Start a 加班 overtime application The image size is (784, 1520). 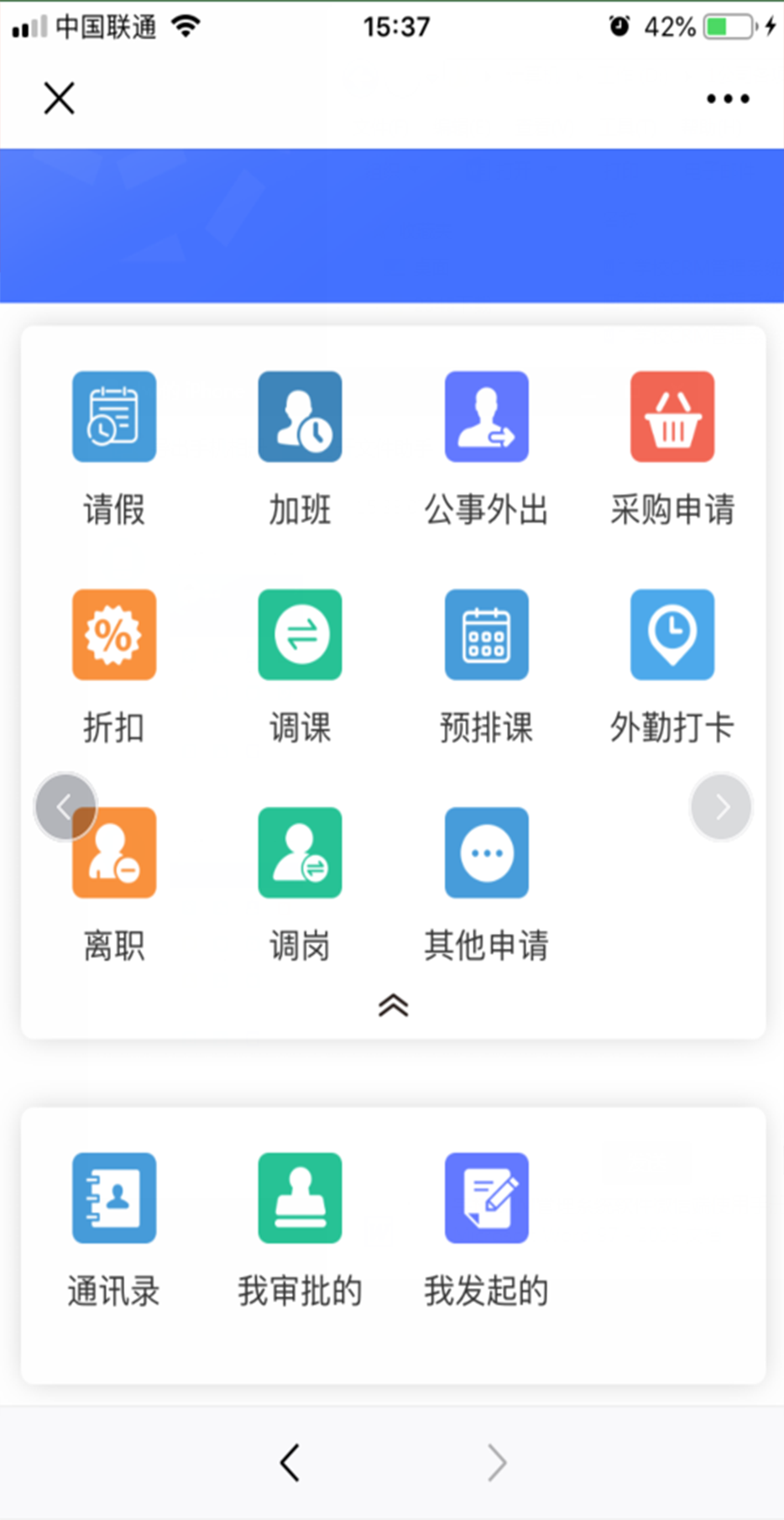point(300,417)
